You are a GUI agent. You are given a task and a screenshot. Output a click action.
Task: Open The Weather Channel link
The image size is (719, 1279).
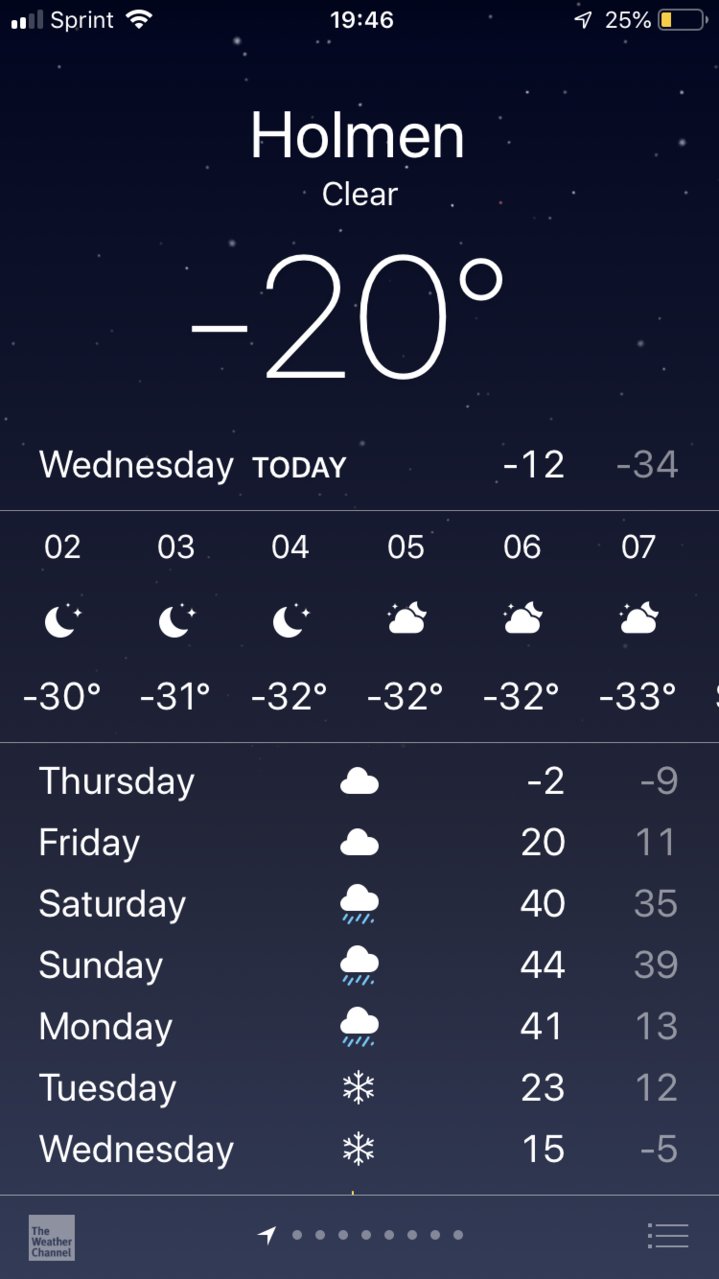[x=51, y=1236]
